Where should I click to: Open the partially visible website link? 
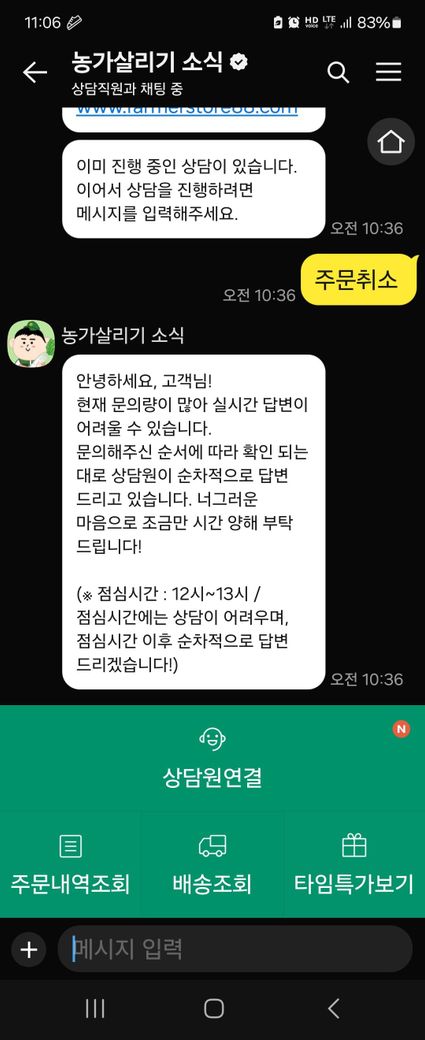click(187, 110)
